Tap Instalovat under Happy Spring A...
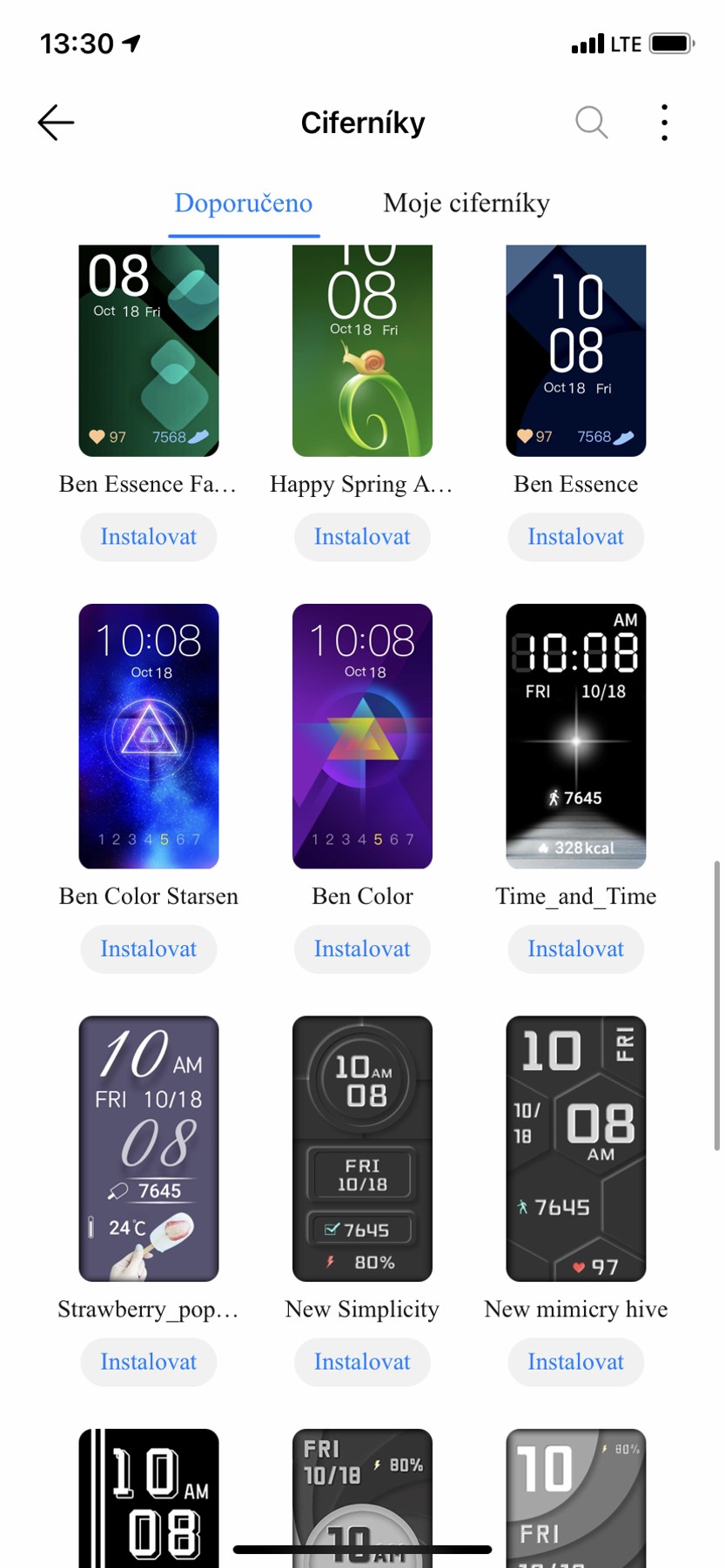This screenshot has height=1568, width=725. tap(362, 537)
